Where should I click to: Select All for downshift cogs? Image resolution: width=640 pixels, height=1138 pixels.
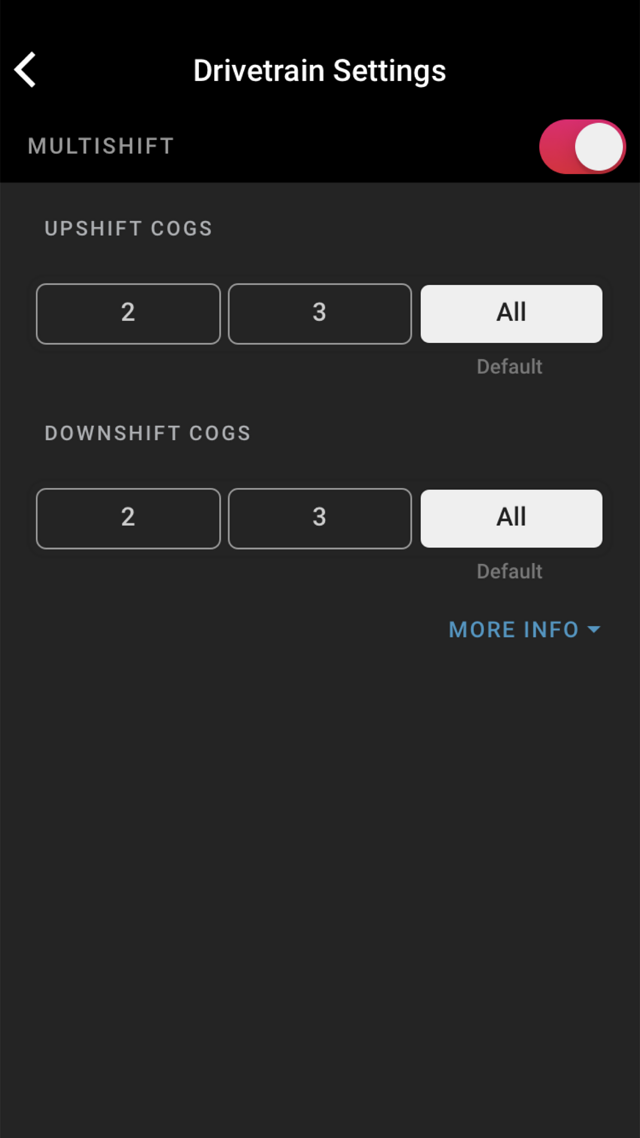tap(512, 518)
